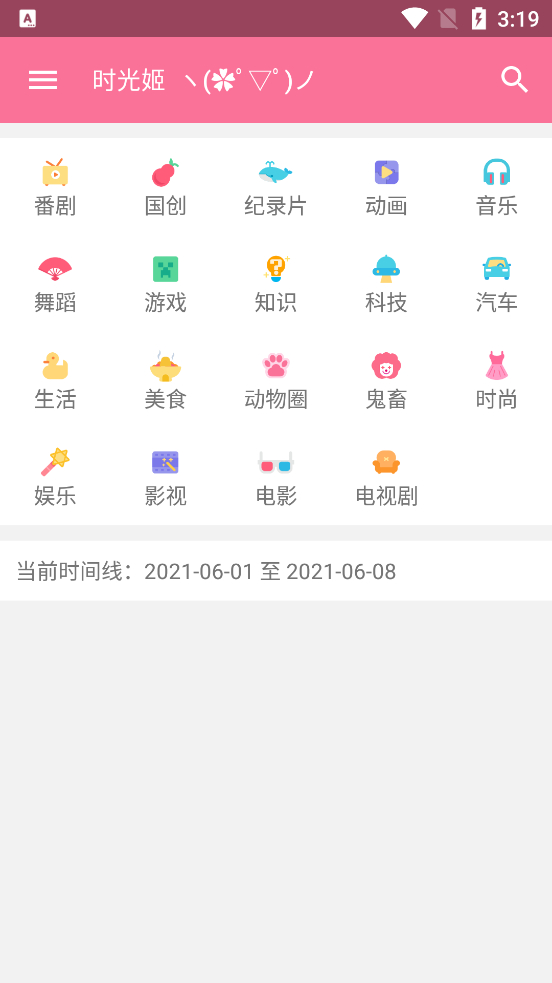Open the 汽车 category
Image resolution: width=552 pixels, height=983 pixels.
(497, 284)
